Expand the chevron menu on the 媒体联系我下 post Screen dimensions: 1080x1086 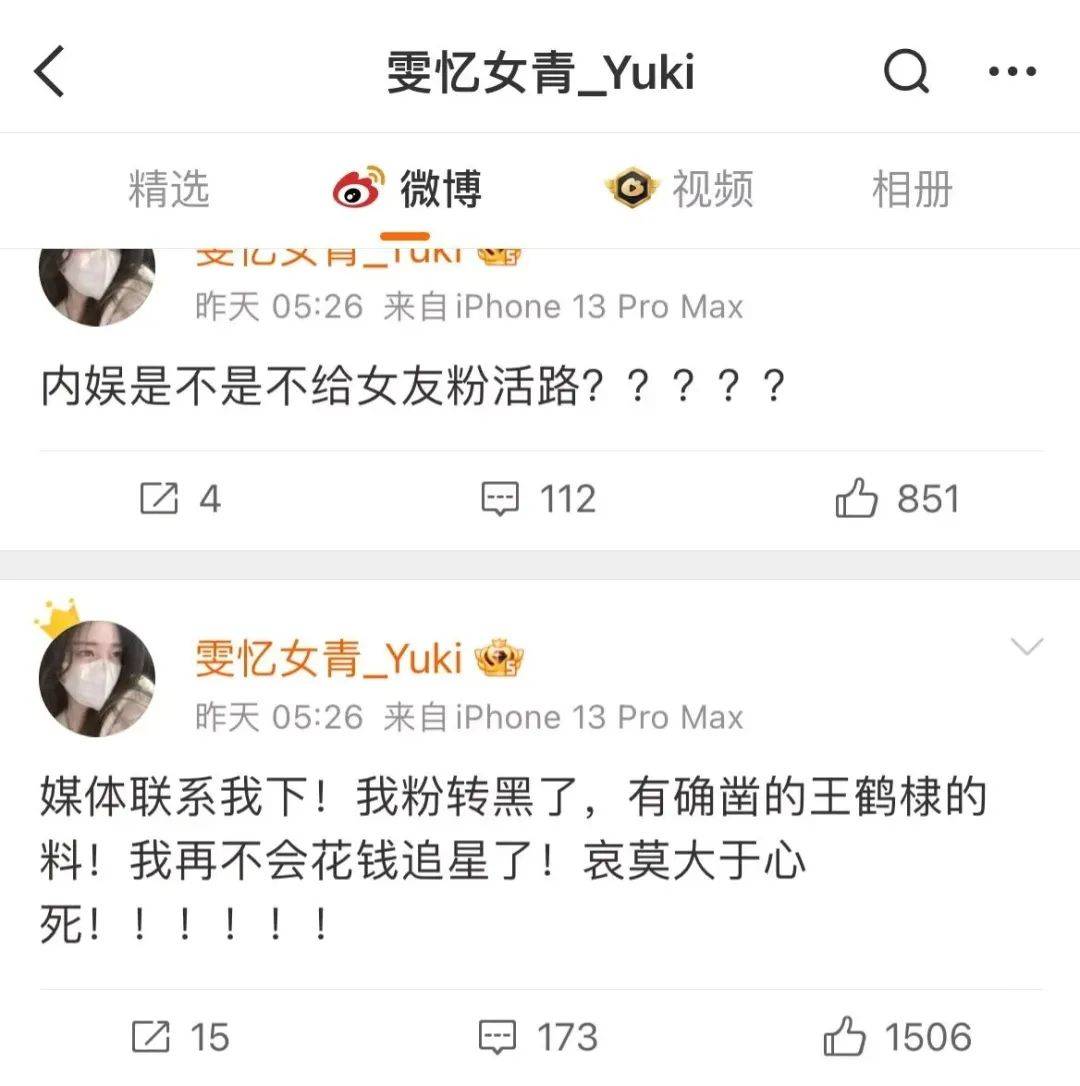tap(1026, 647)
